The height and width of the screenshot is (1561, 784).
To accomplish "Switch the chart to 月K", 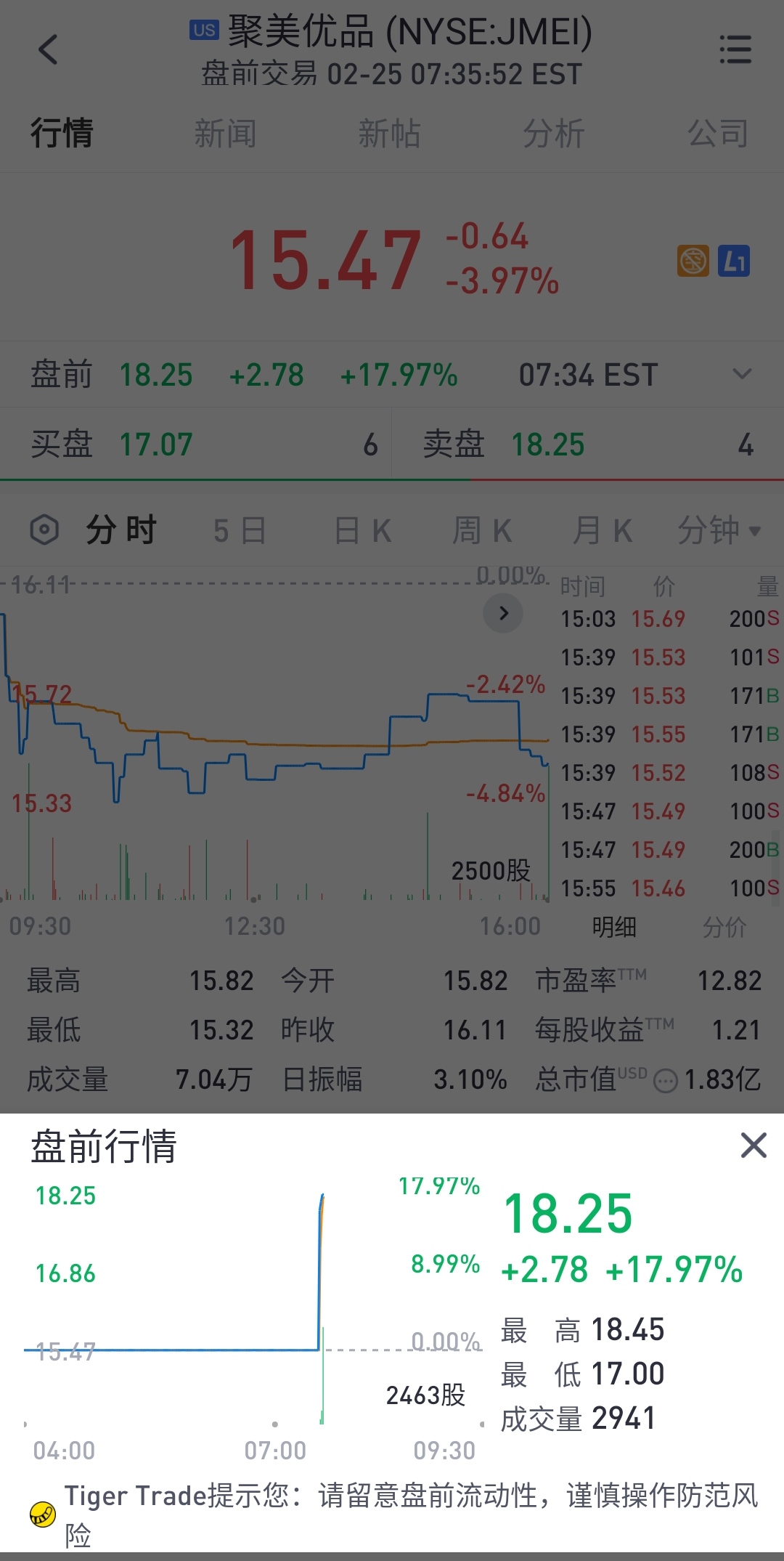I will click(603, 530).
